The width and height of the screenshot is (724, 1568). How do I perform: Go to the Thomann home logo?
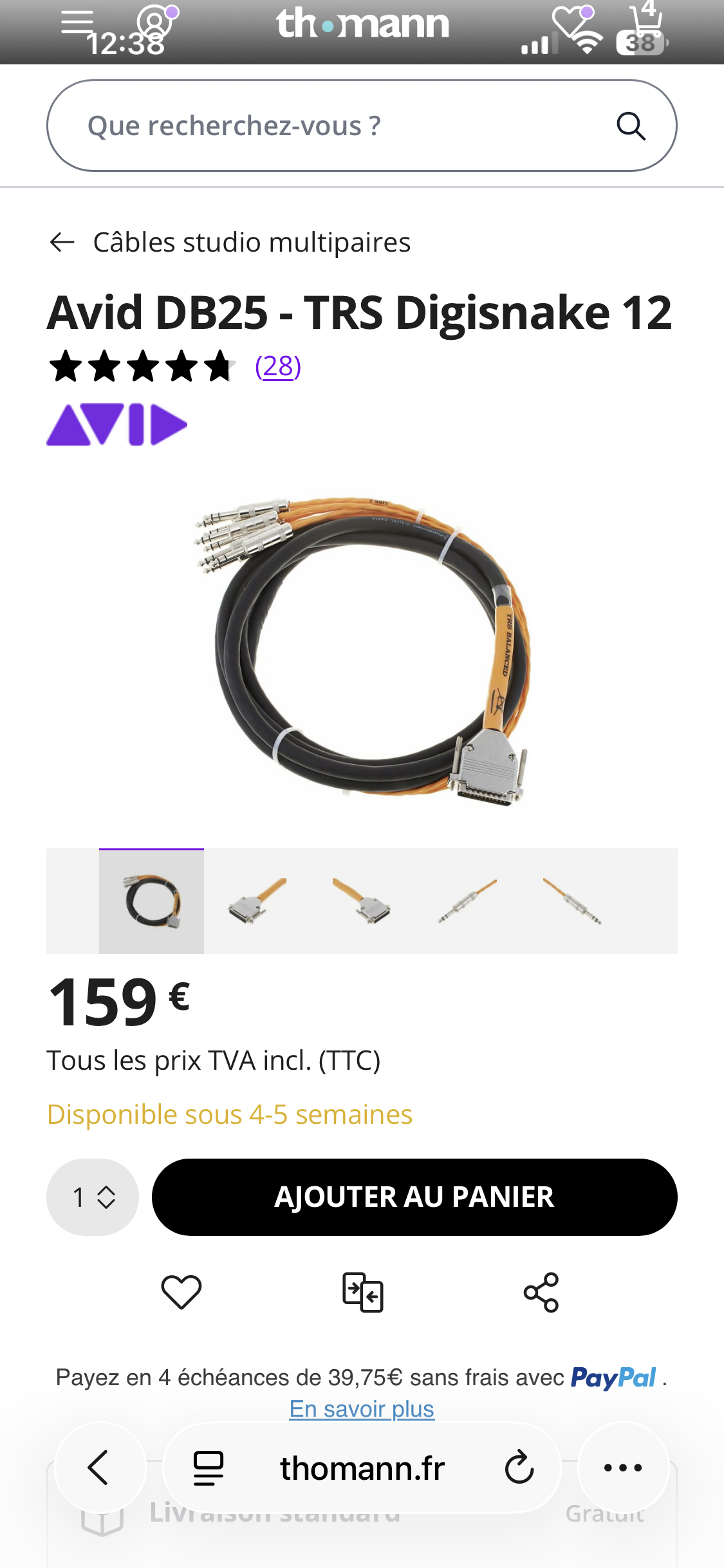coord(362,24)
